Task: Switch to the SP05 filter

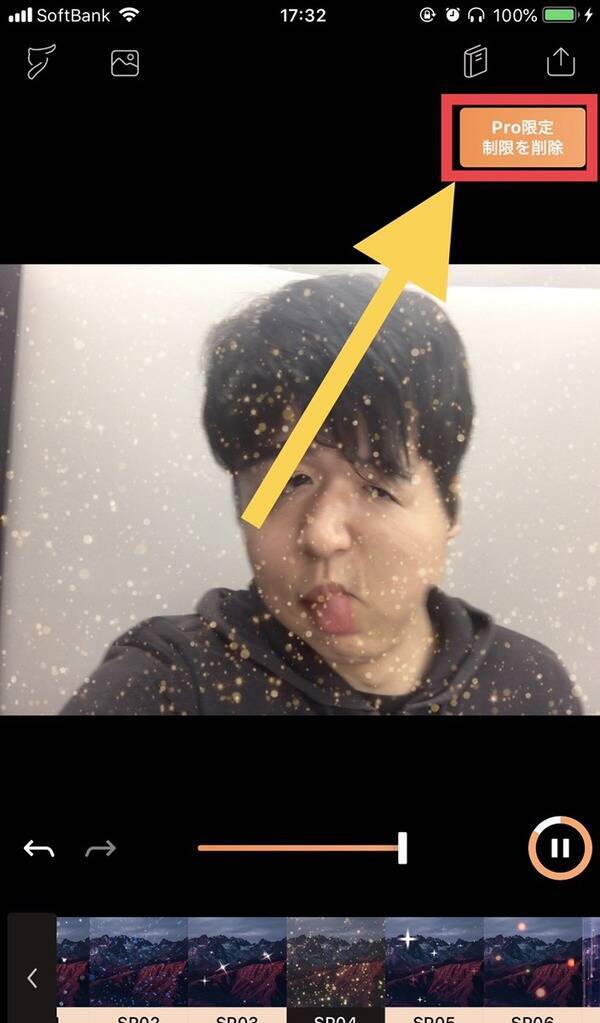Action: point(434,966)
